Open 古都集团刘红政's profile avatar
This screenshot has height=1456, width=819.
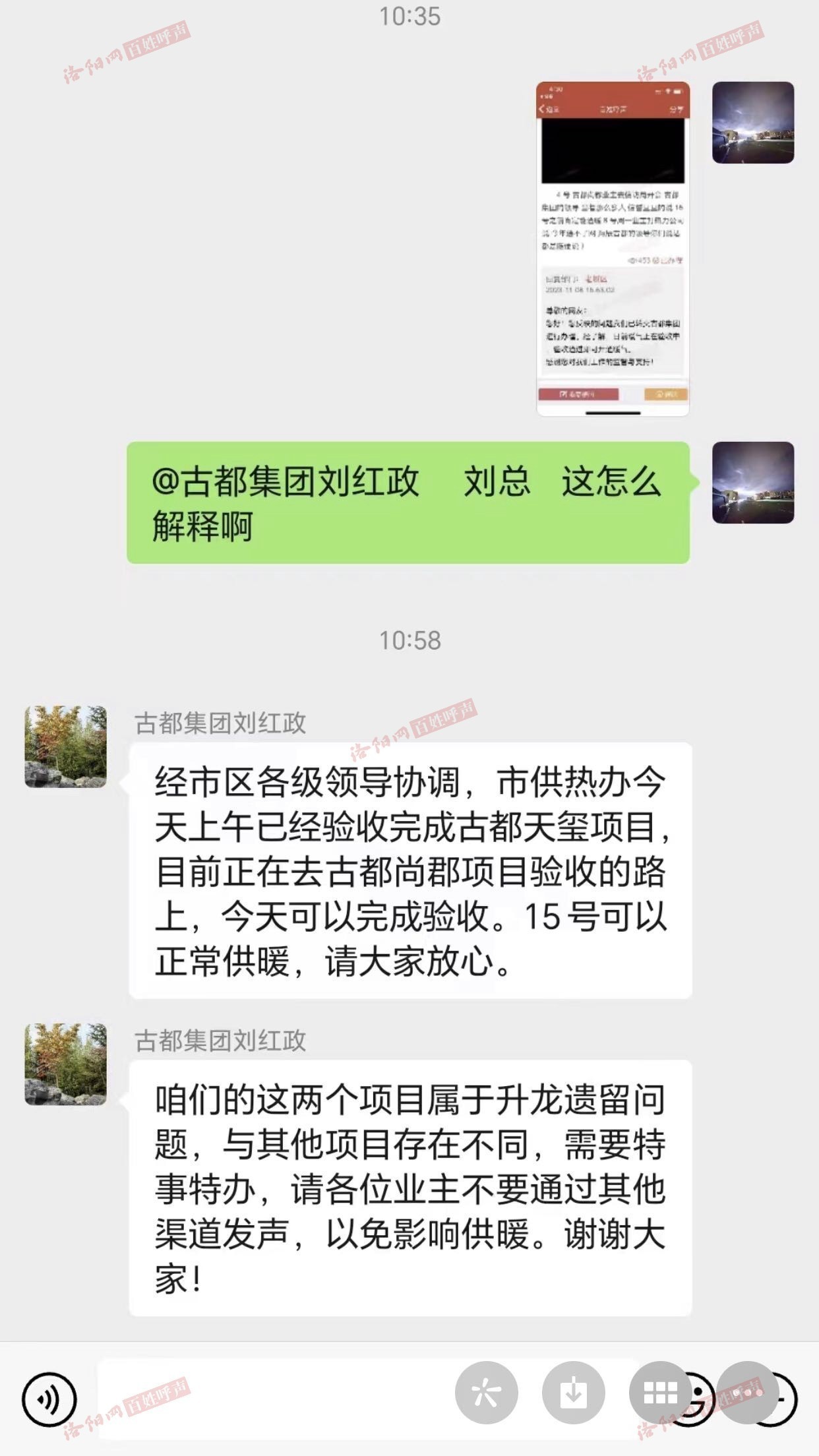pos(65,746)
